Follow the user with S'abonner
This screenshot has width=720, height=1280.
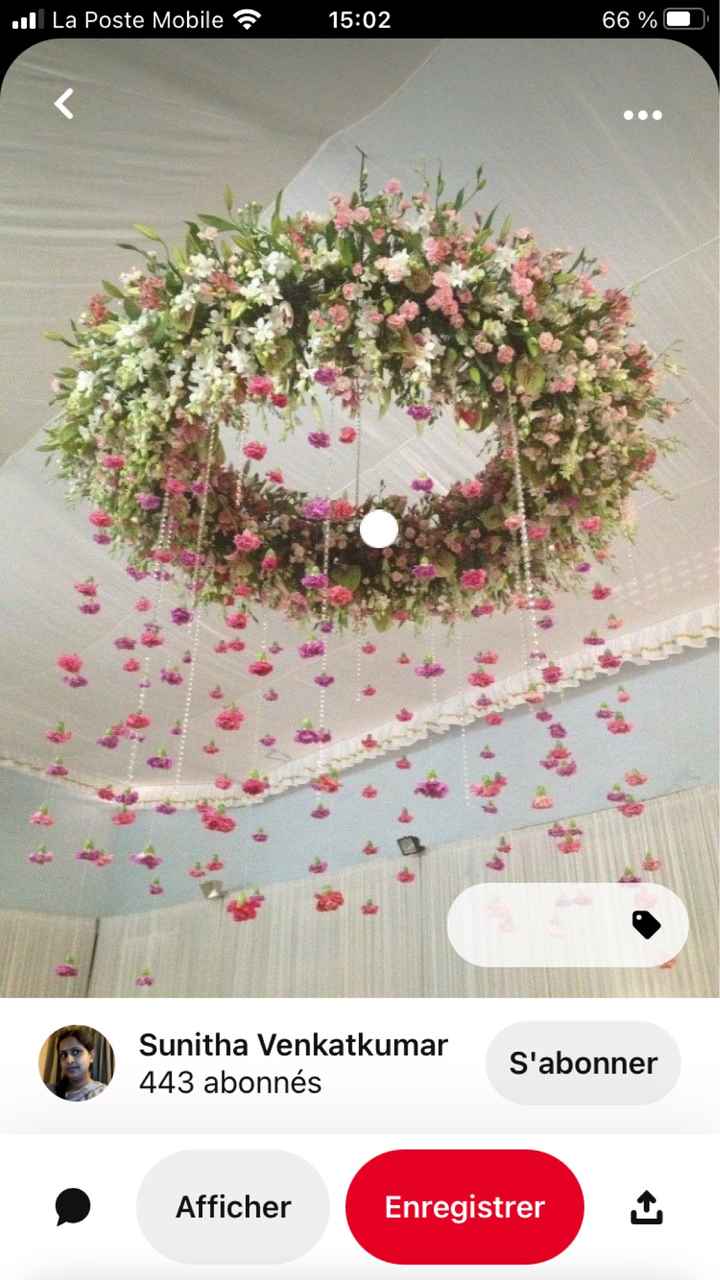point(583,1063)
